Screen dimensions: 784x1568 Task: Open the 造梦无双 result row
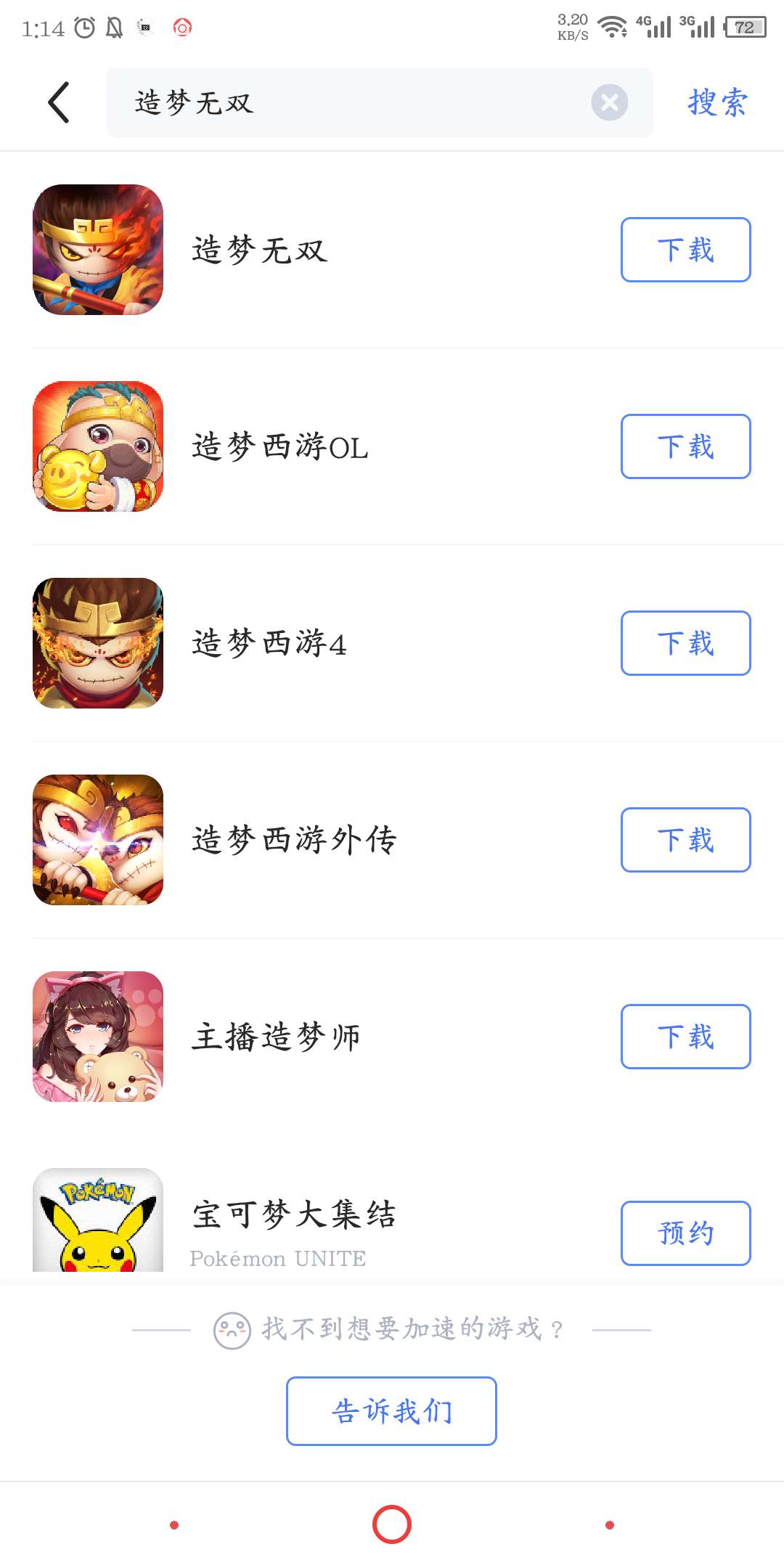click(392, 250)
